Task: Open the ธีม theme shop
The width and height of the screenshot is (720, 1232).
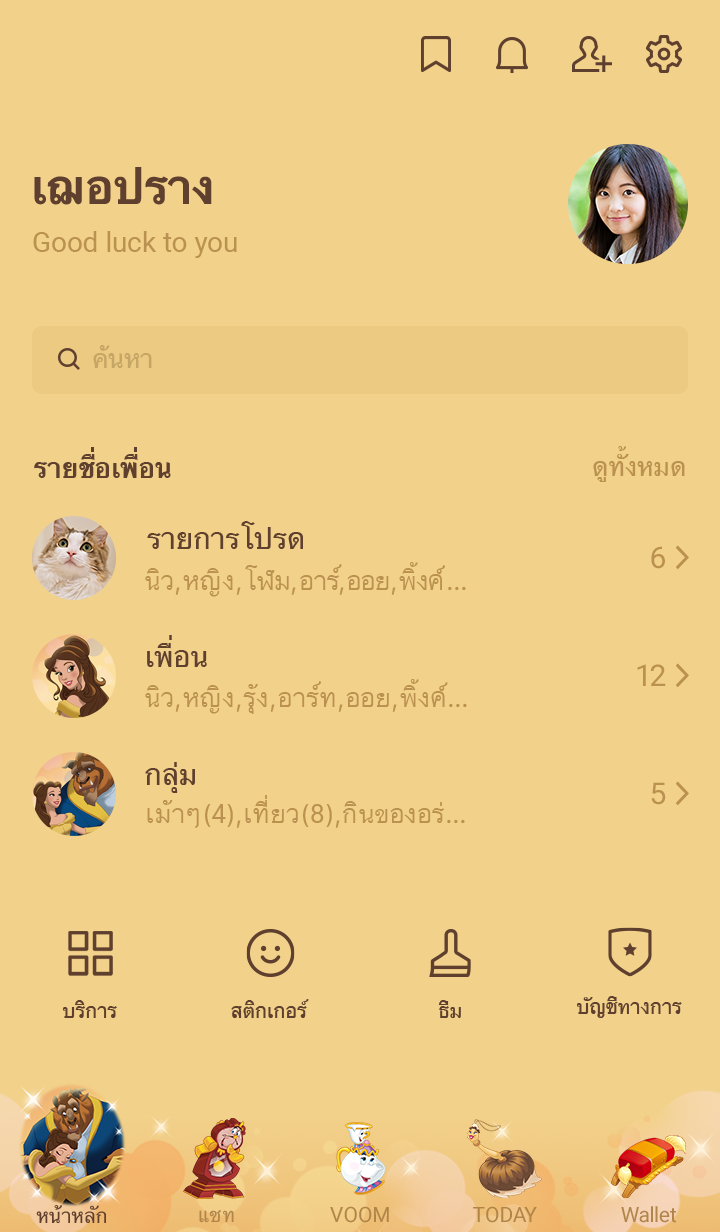Action: coord(450,974)
